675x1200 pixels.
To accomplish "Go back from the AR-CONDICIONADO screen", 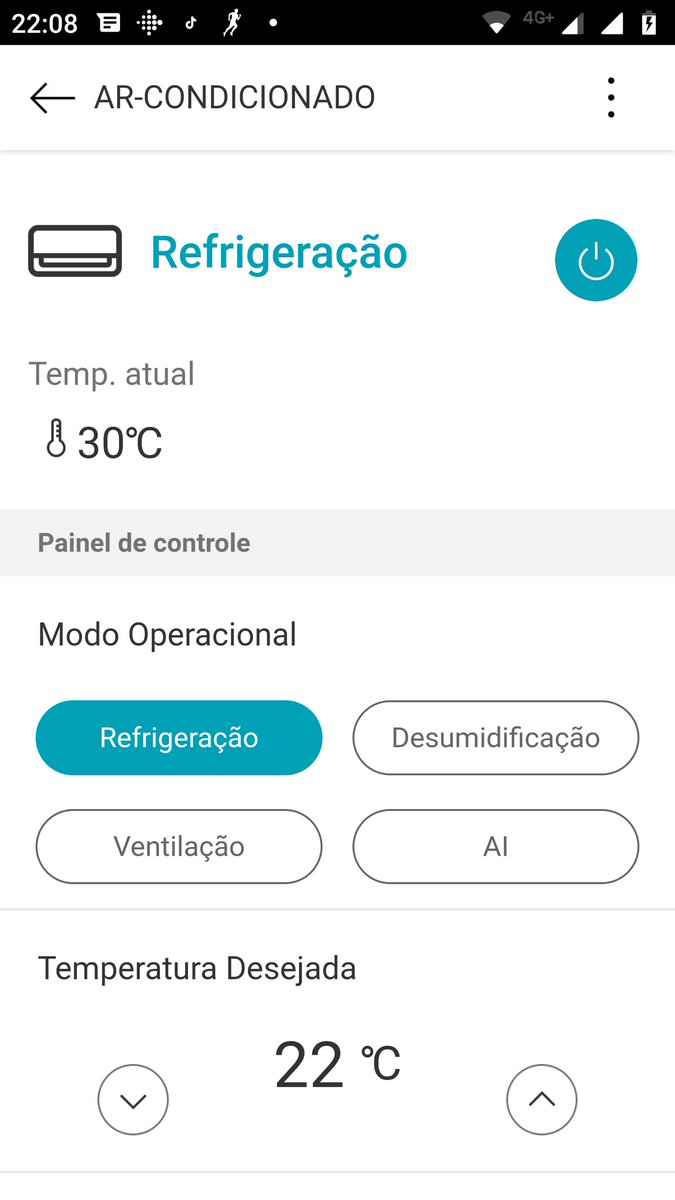I will click(x=52, y=97).
